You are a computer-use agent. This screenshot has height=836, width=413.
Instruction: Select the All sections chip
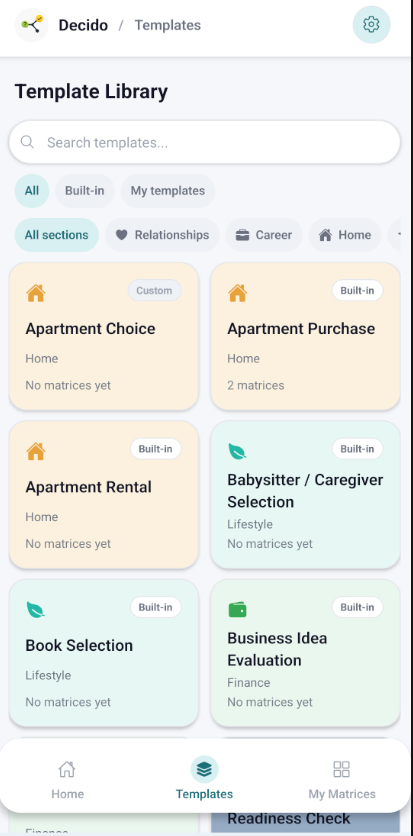pos(56,235)
